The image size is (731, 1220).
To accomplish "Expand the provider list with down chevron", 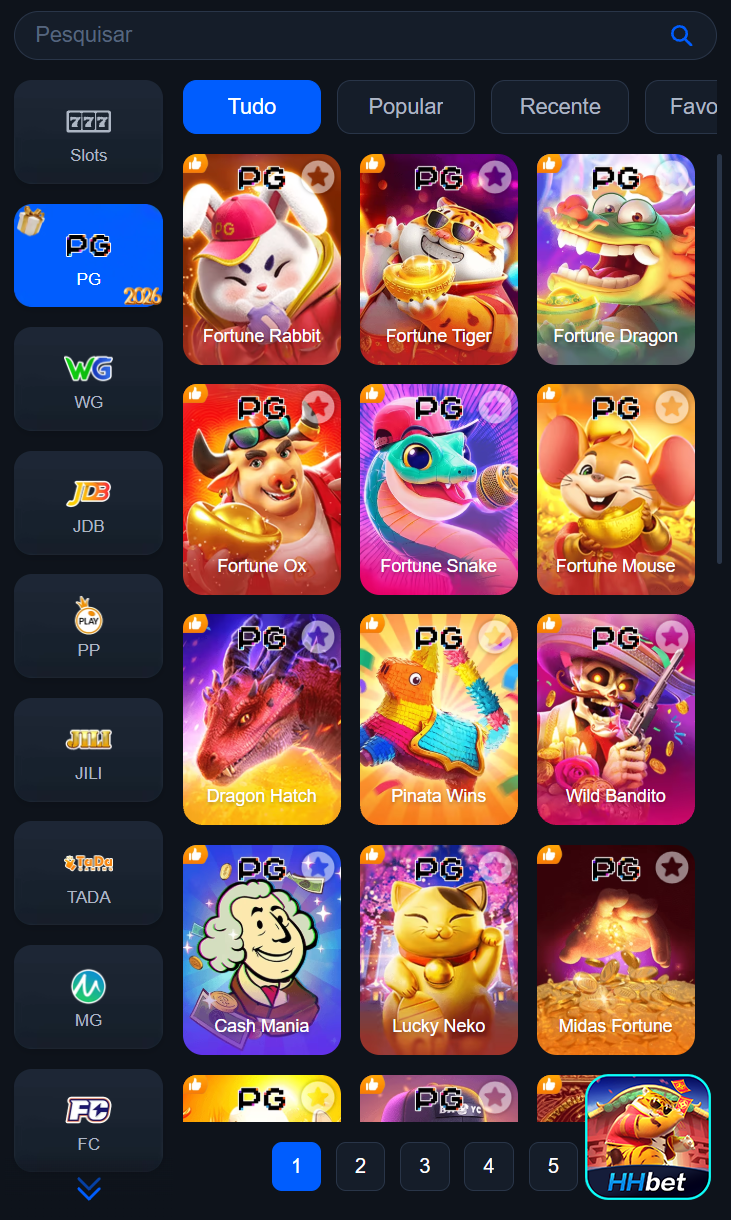I will point(88,1189).
